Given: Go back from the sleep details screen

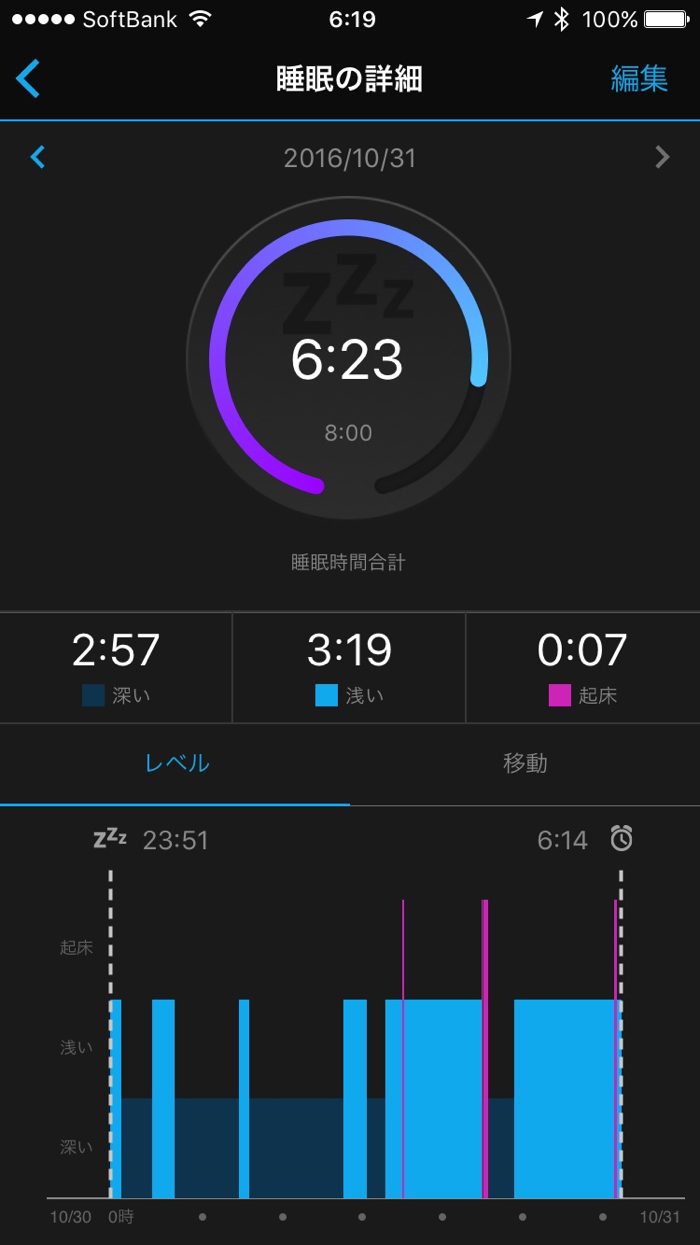Looking at the screenshot, I should click(28, 79).
